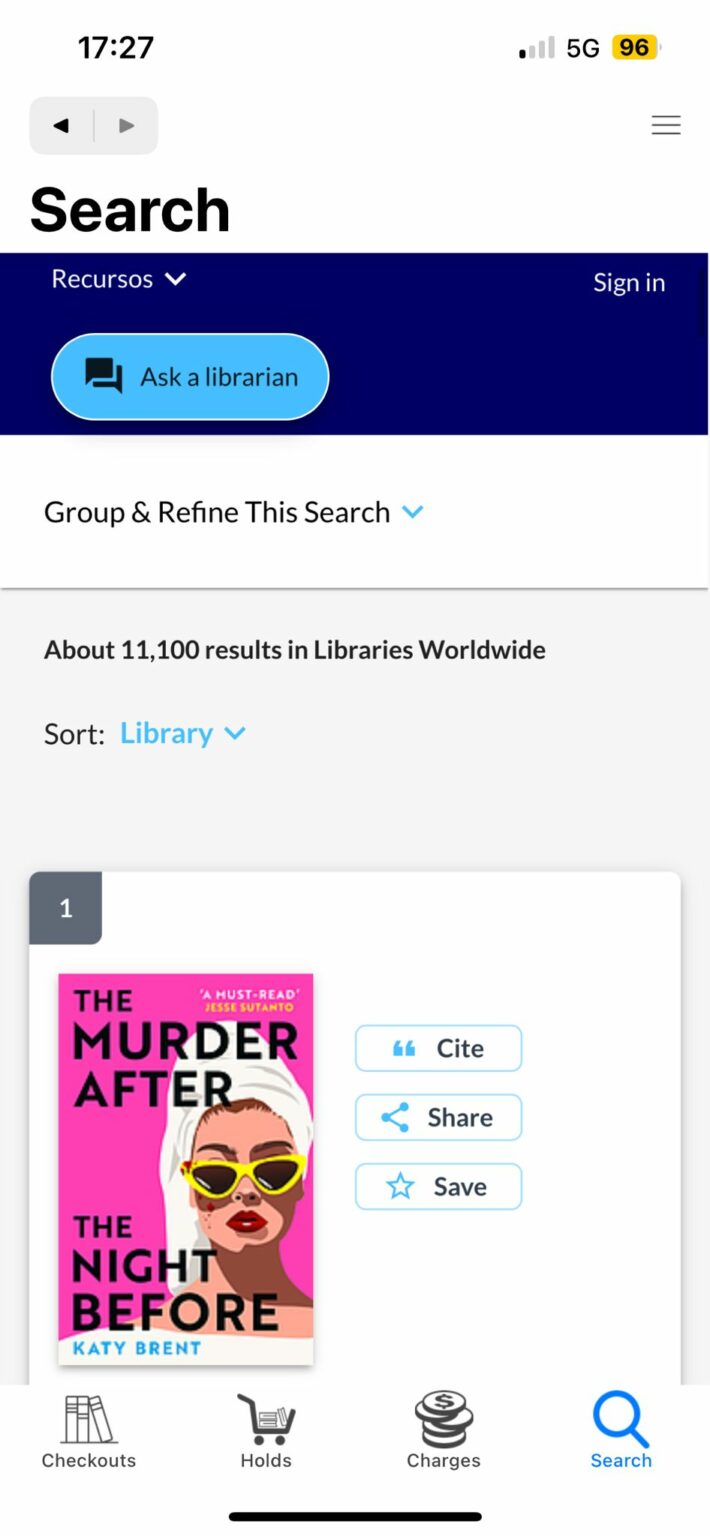Expand the Recursos dropdown

(x=119, y=279)
